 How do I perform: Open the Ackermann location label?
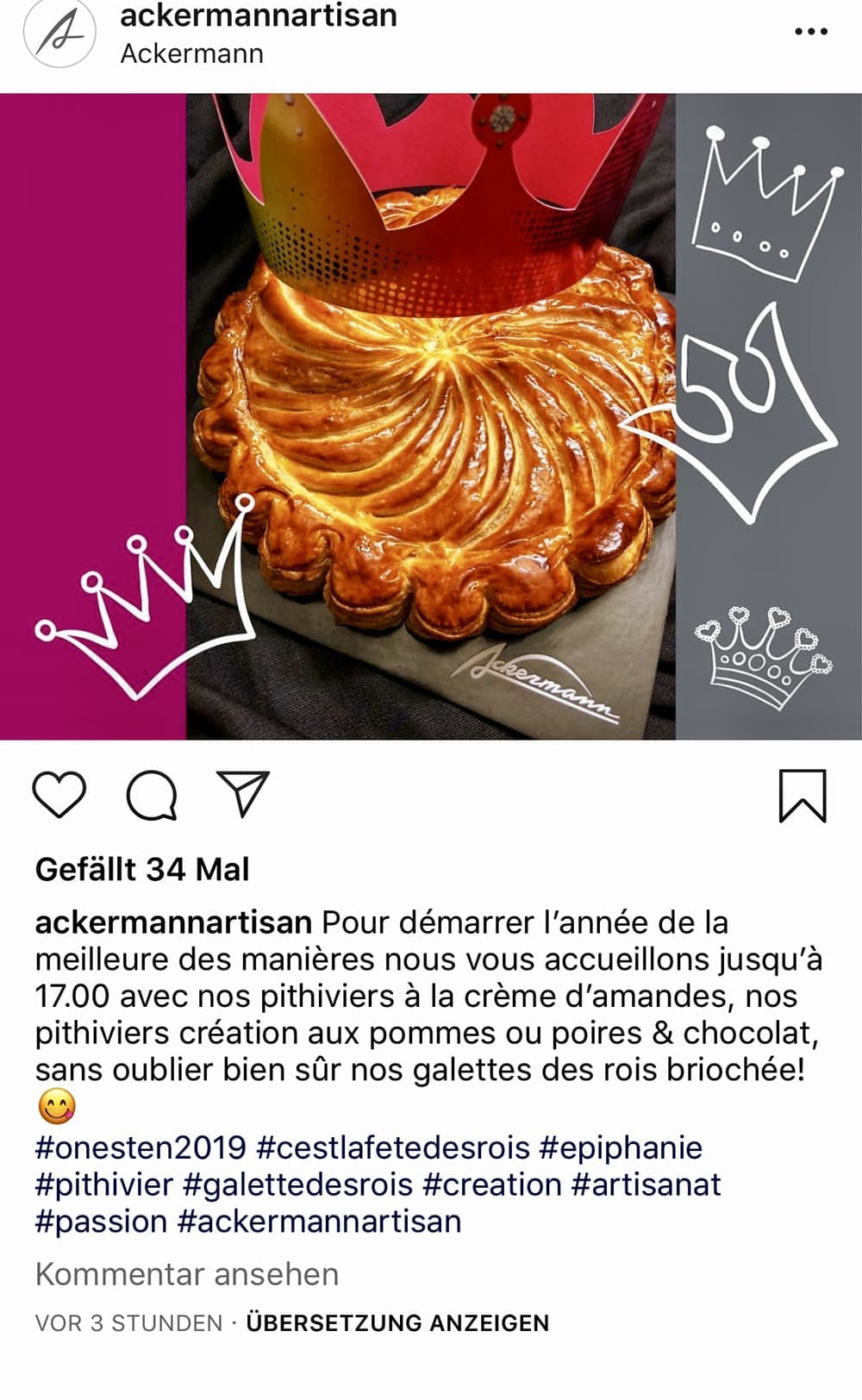[191, 53]
